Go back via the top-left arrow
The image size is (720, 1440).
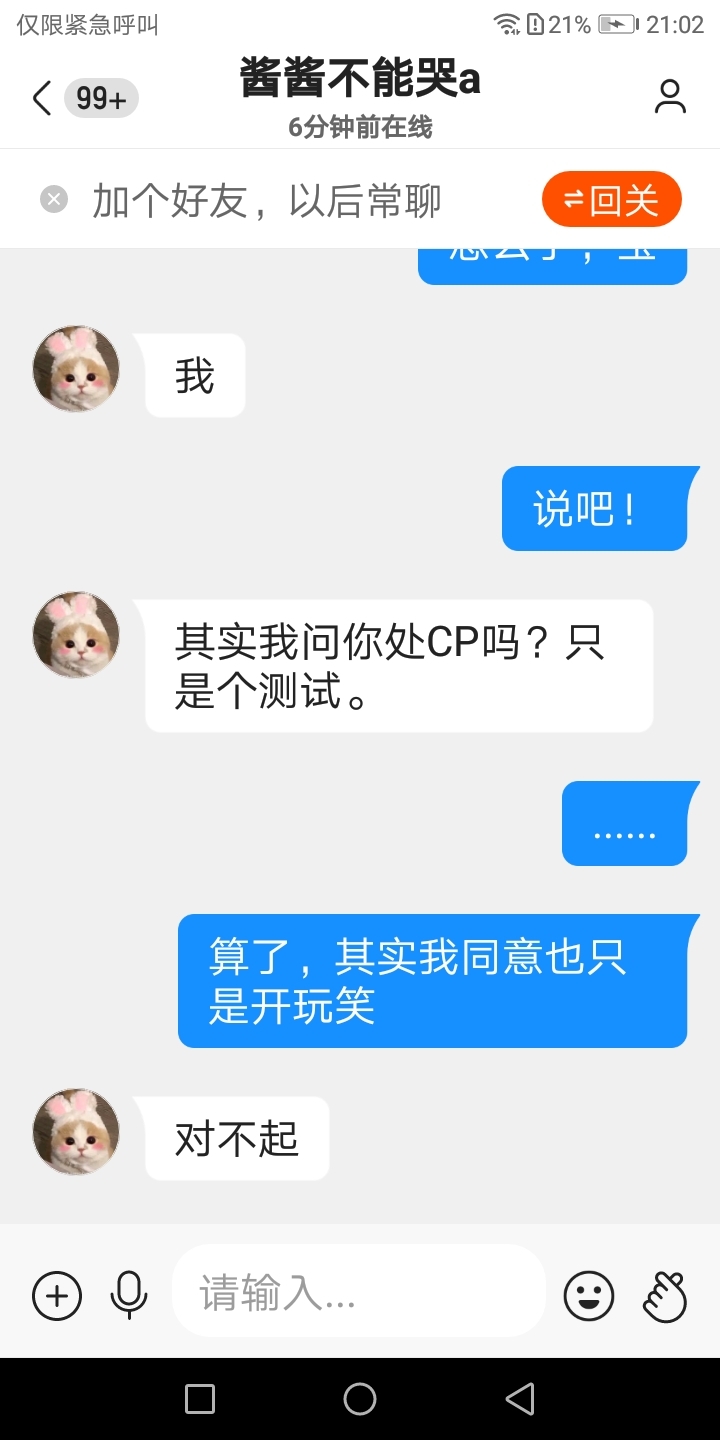click(x=41, y=98)
